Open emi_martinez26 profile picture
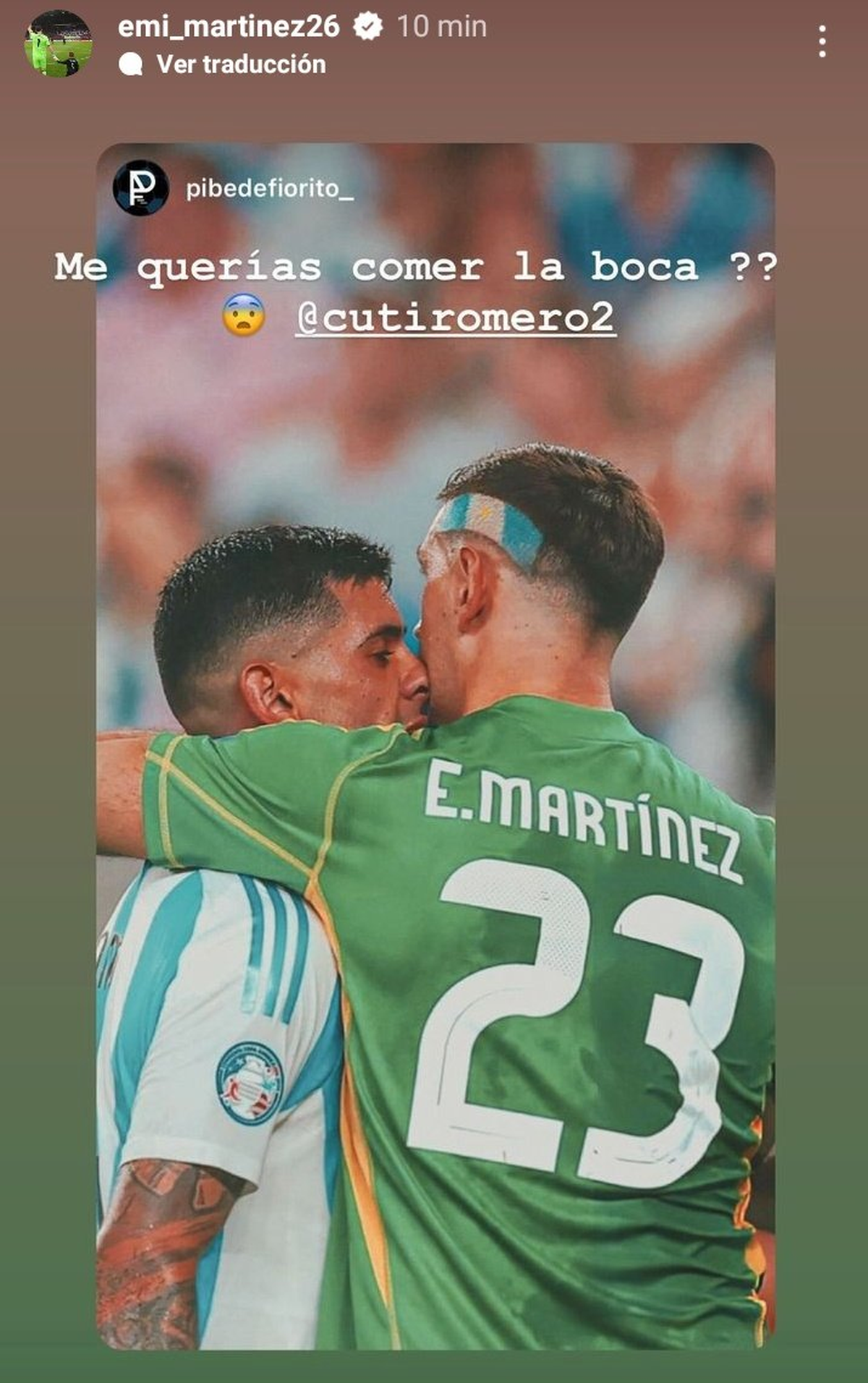The image size is (868, 1383). coord(58,43)
